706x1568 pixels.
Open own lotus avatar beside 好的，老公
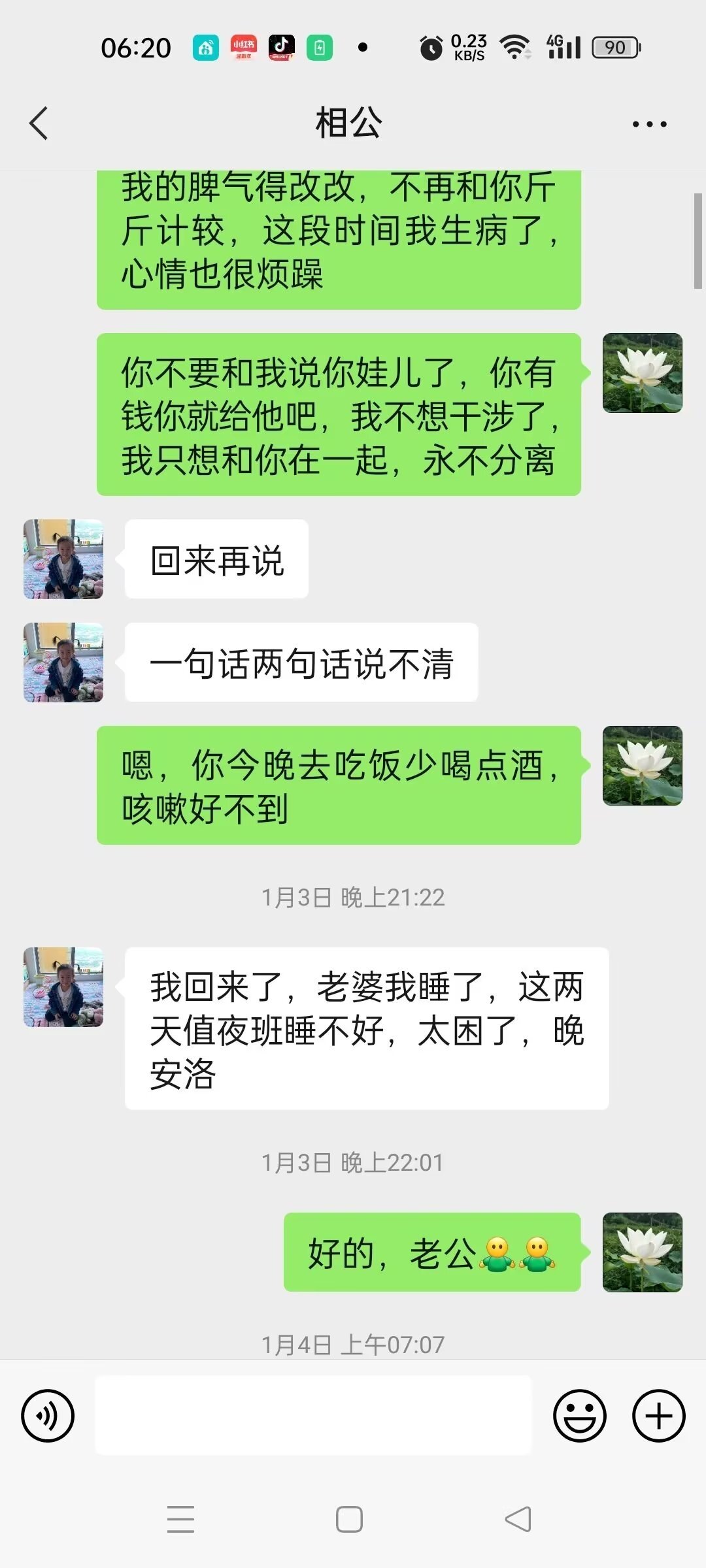pyautogui.click(x=642, y=1252)
